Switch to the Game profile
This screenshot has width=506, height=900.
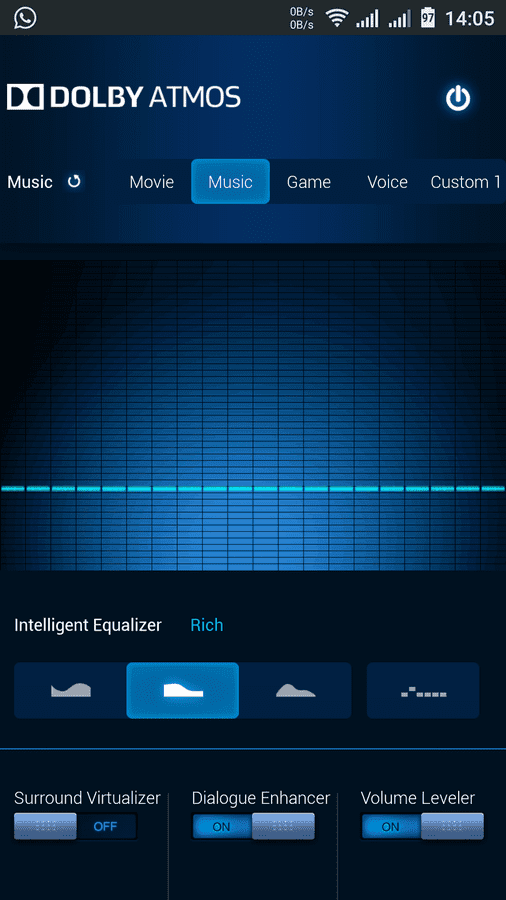[309, 182]
